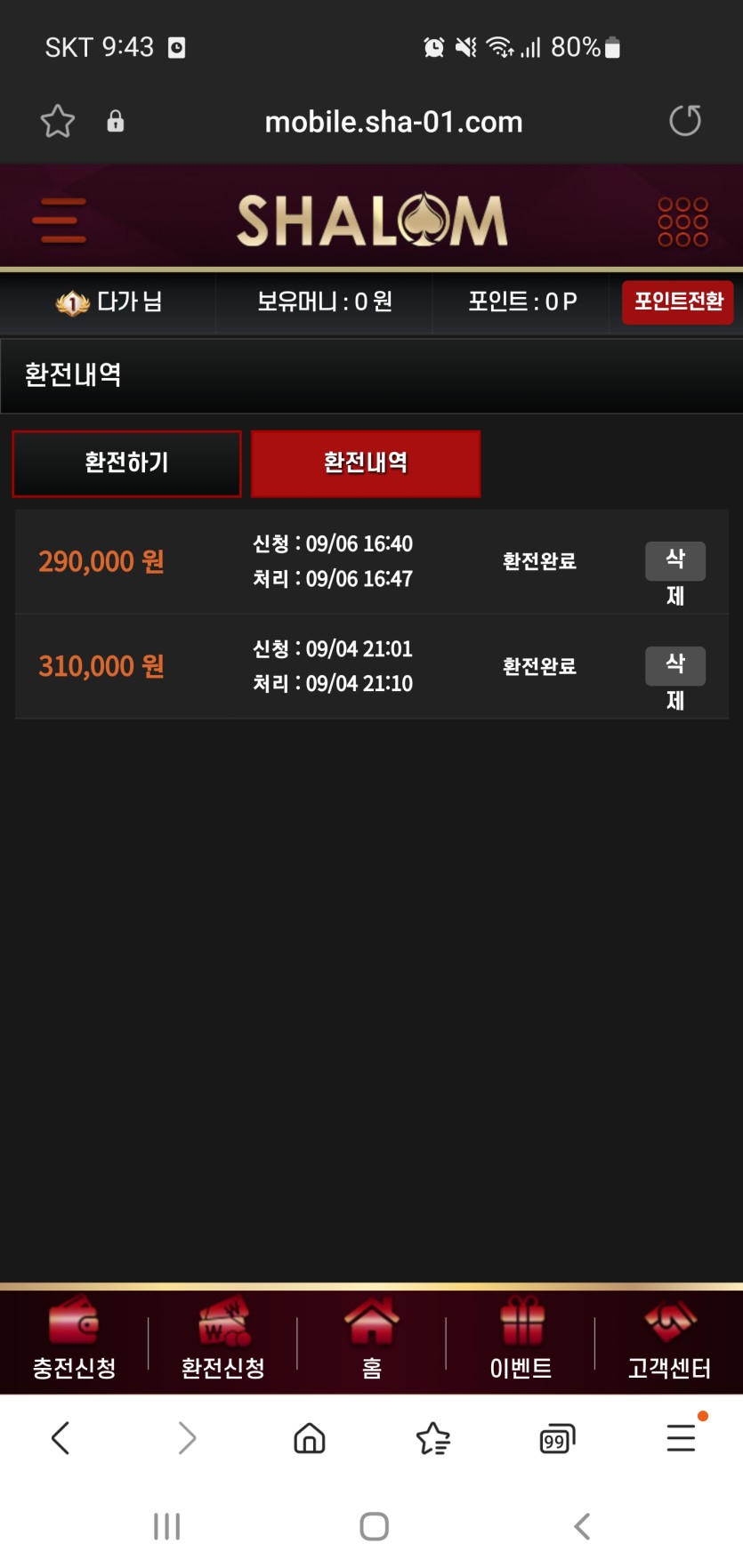Reload the page
The image size is (743, 1568).
coord(685,121)
